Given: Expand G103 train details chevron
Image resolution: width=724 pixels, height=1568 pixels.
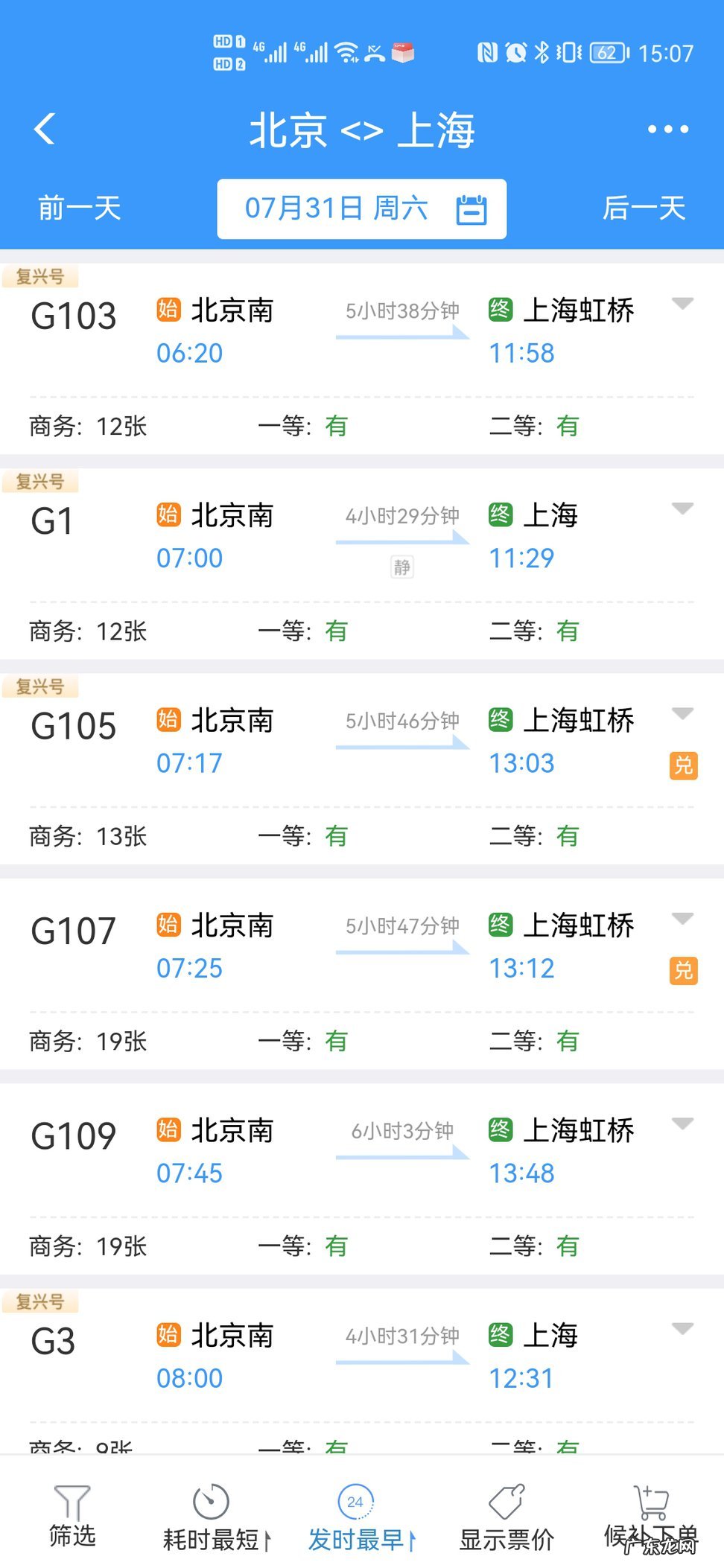Looking at the screenshot, I should click(x=682, y=304).
